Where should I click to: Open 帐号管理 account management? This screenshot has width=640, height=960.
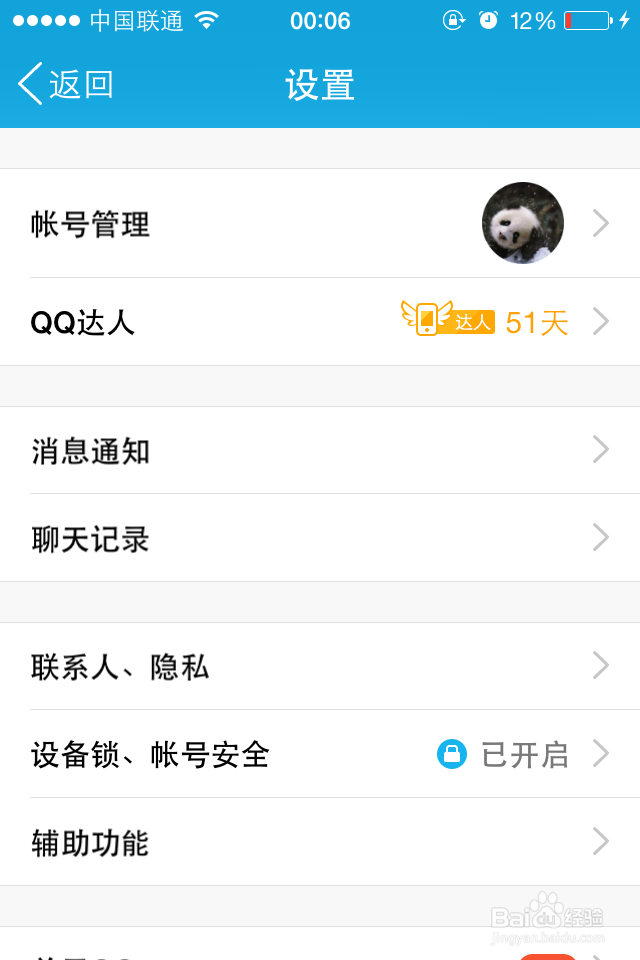click(x=320, y=224)
